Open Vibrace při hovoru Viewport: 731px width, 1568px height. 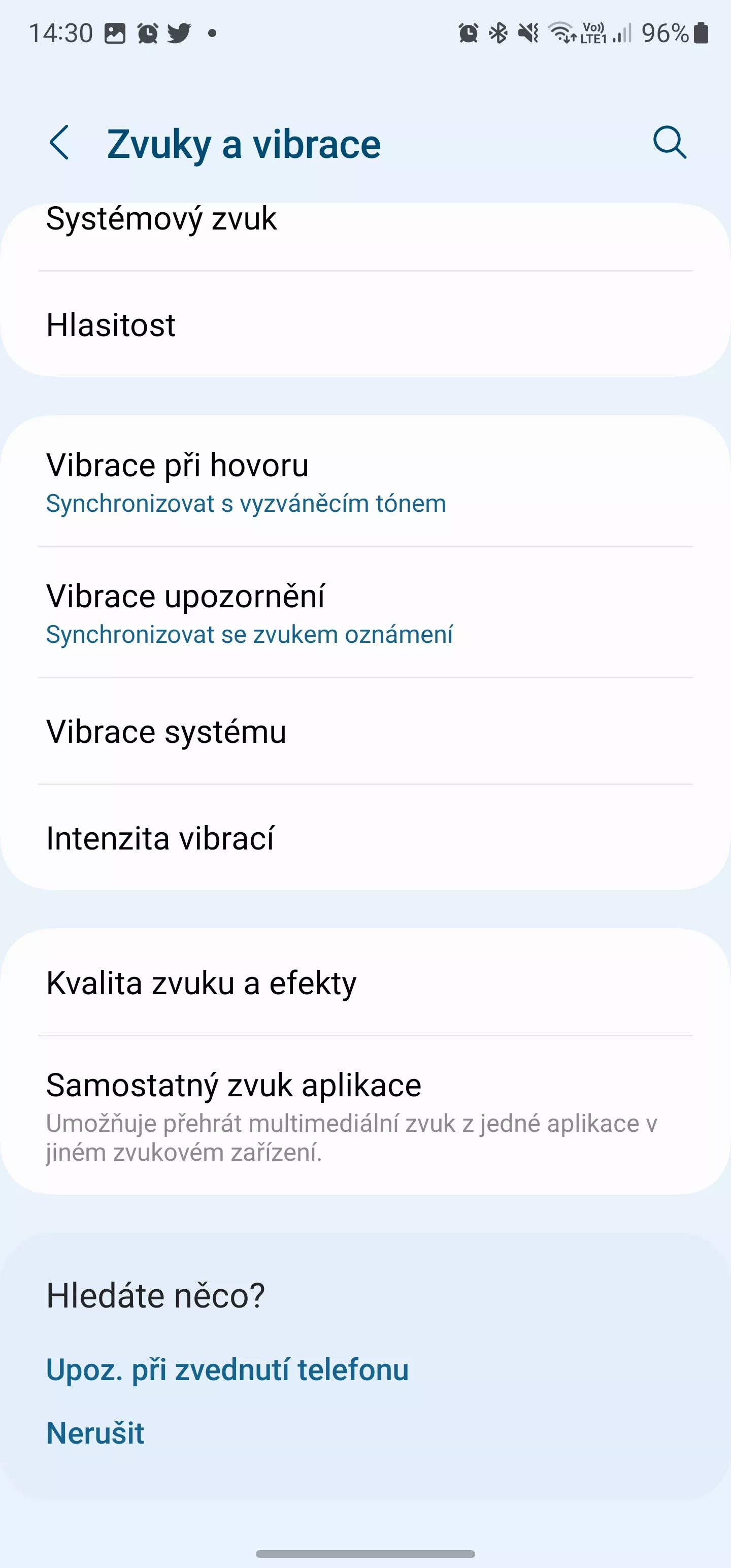tap(365, 481)
